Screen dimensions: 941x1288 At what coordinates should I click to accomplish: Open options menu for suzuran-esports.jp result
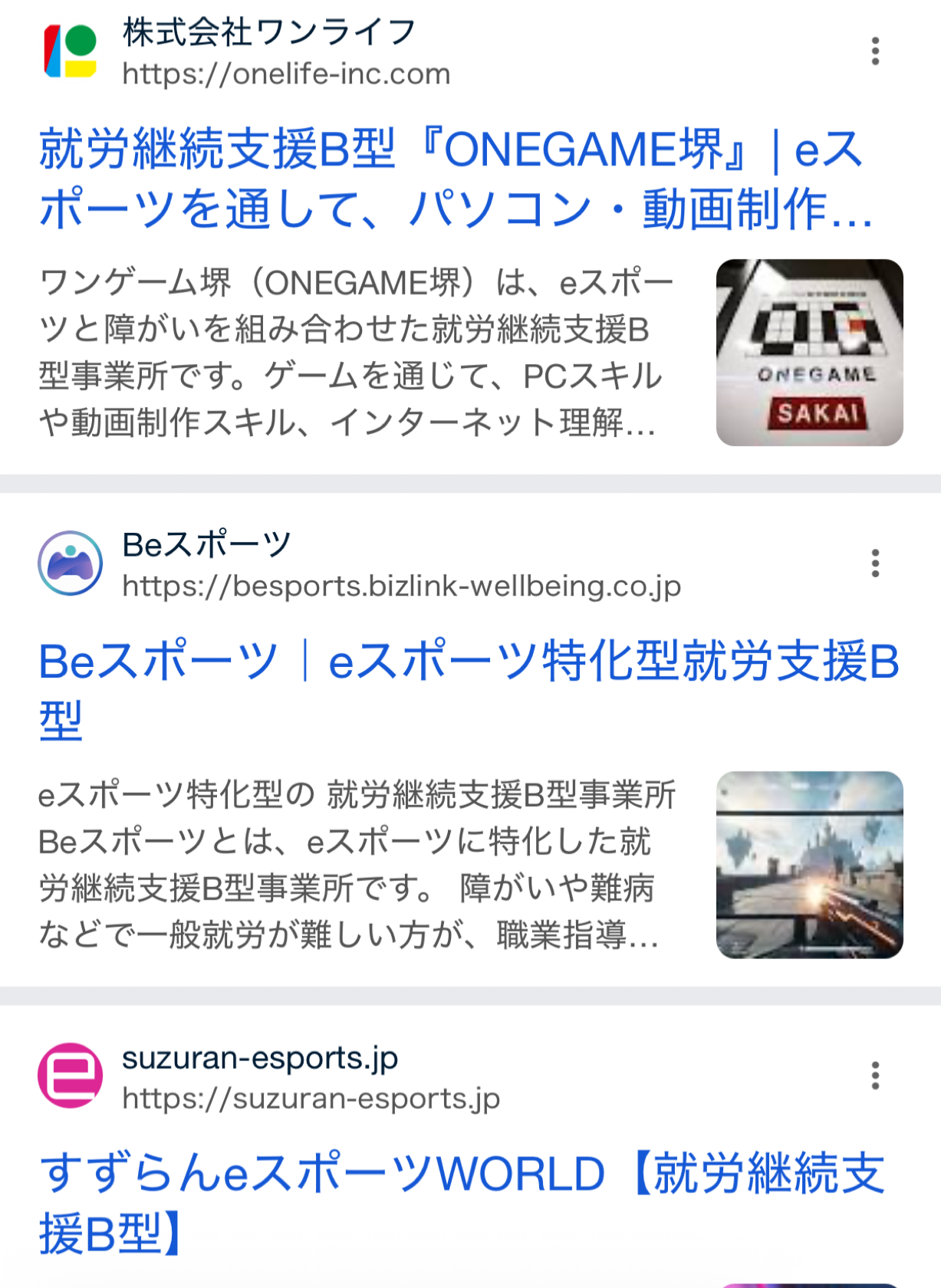874,1076
